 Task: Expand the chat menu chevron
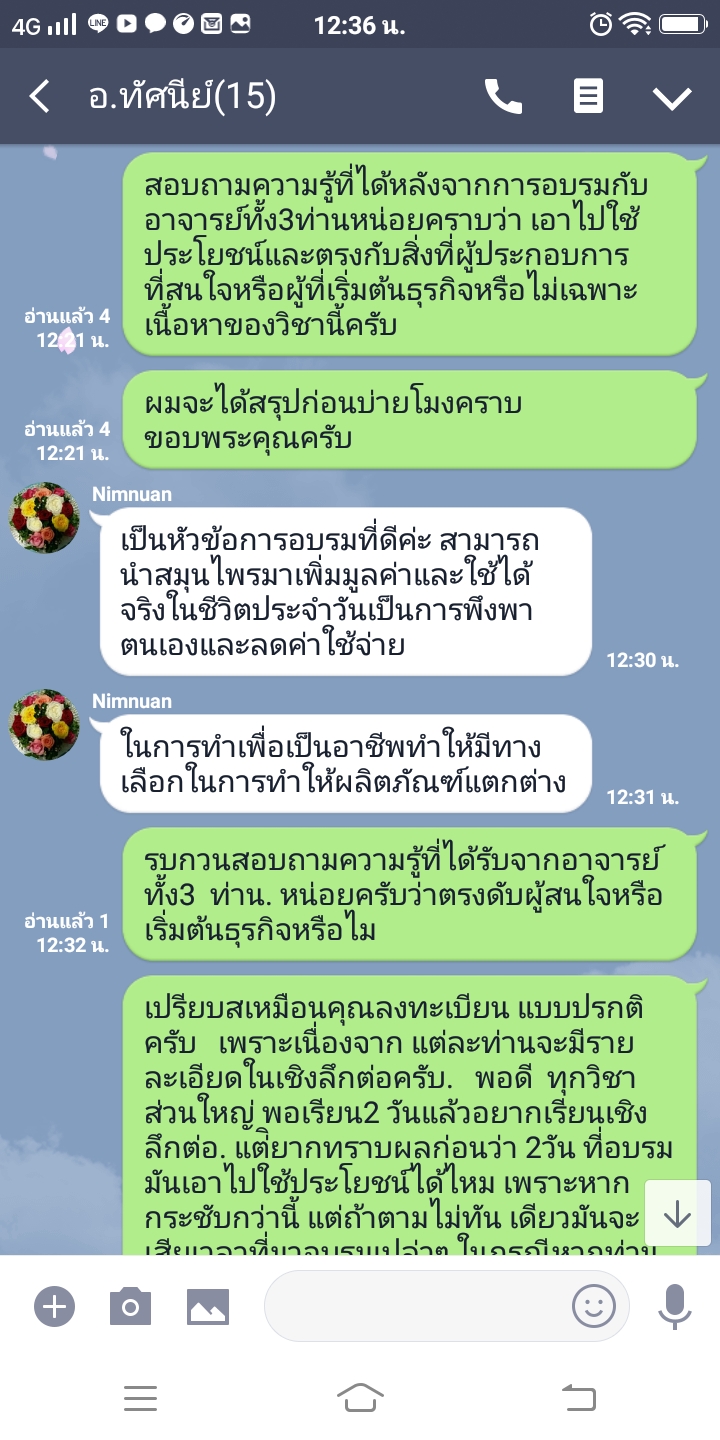click(672, 97)
